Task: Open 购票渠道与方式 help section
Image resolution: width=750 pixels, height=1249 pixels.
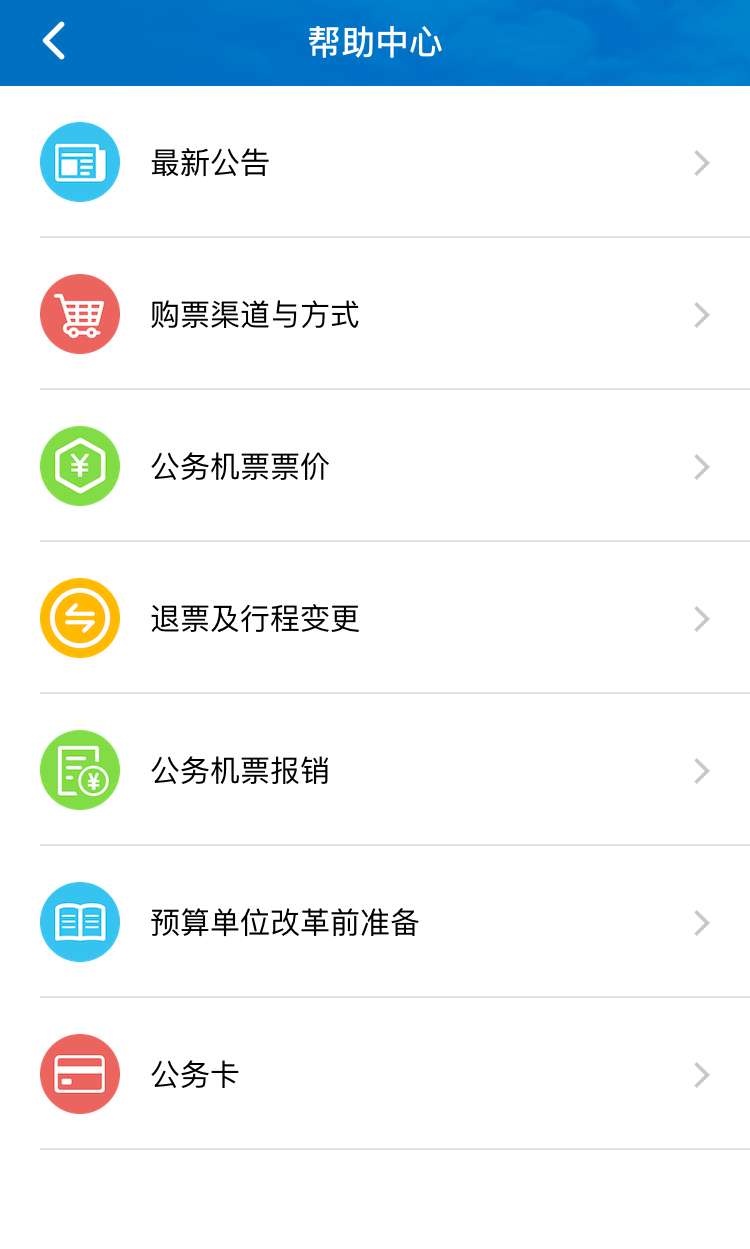Action: point(375,314)
